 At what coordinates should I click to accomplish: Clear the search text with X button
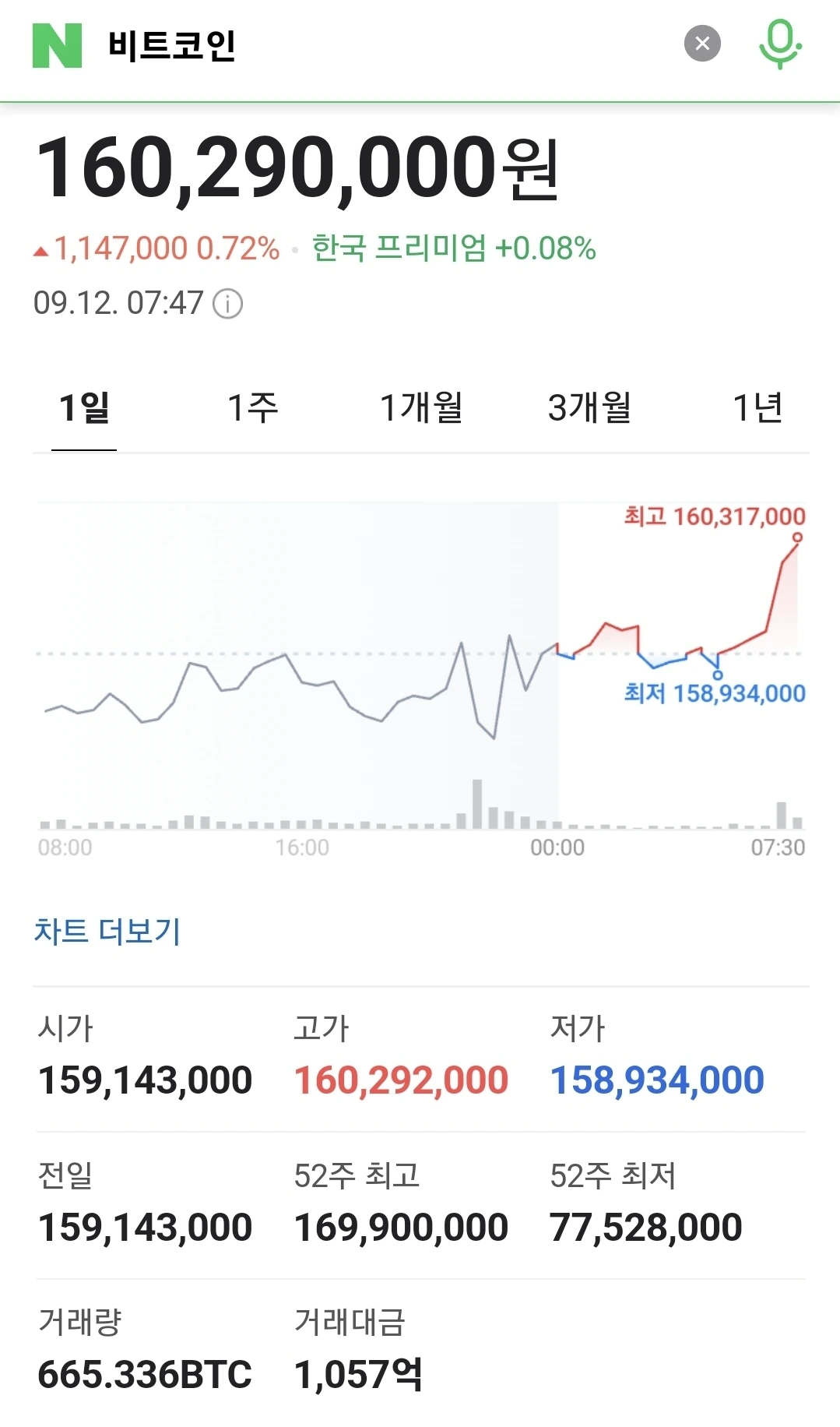[702, 44]
